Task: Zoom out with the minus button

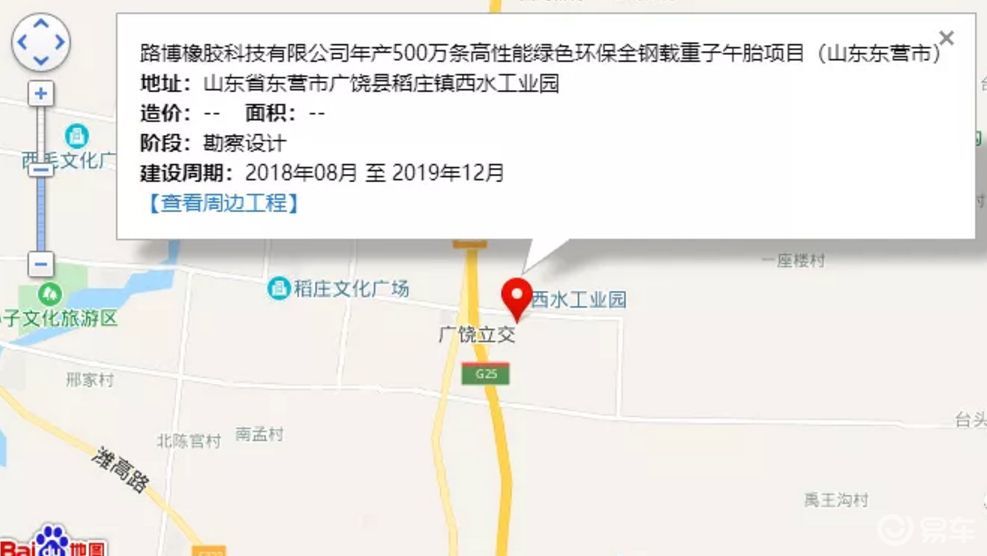Action: point(41,265)
